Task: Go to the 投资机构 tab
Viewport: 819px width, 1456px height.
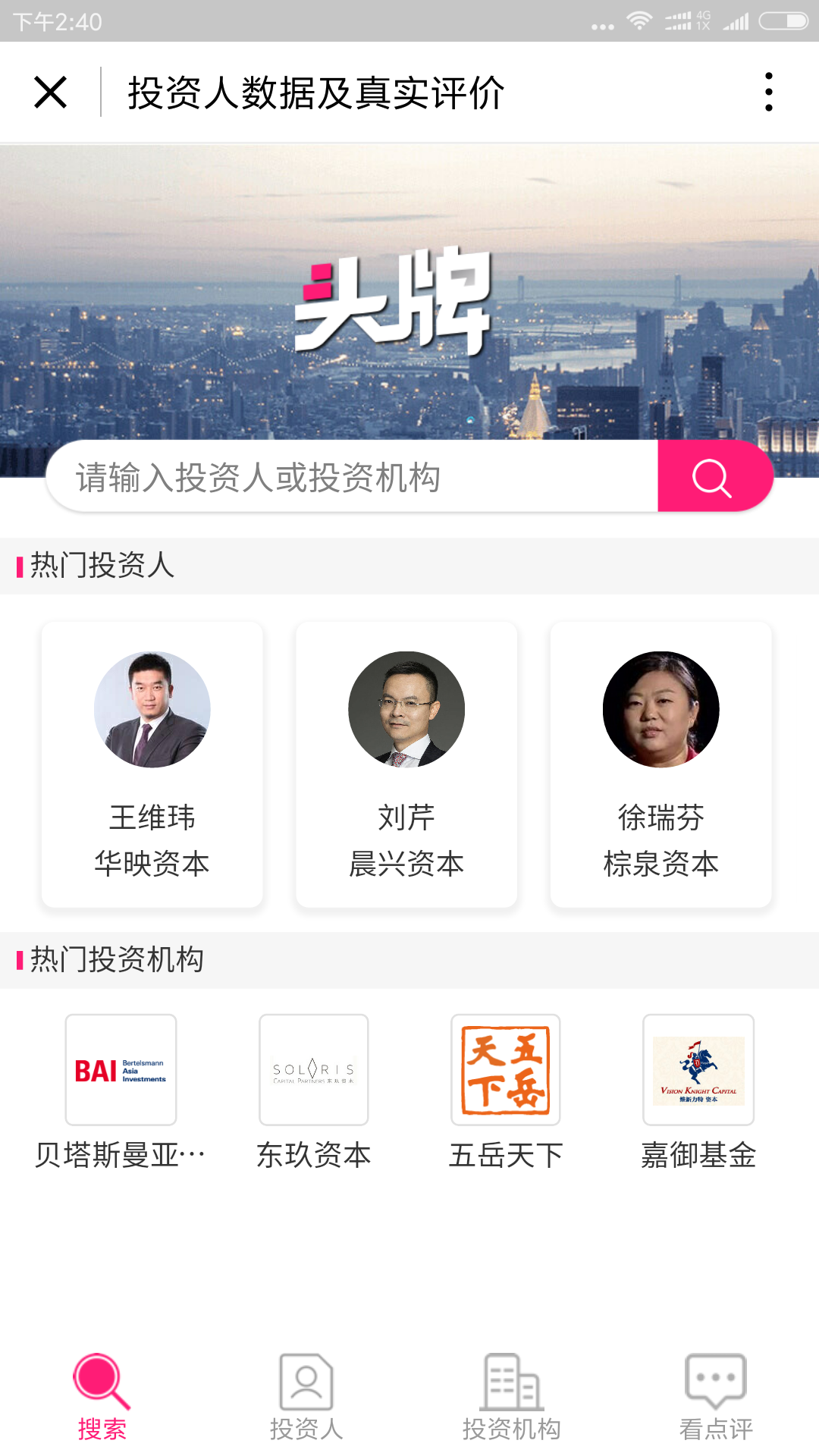Action: click(512, 1397)
